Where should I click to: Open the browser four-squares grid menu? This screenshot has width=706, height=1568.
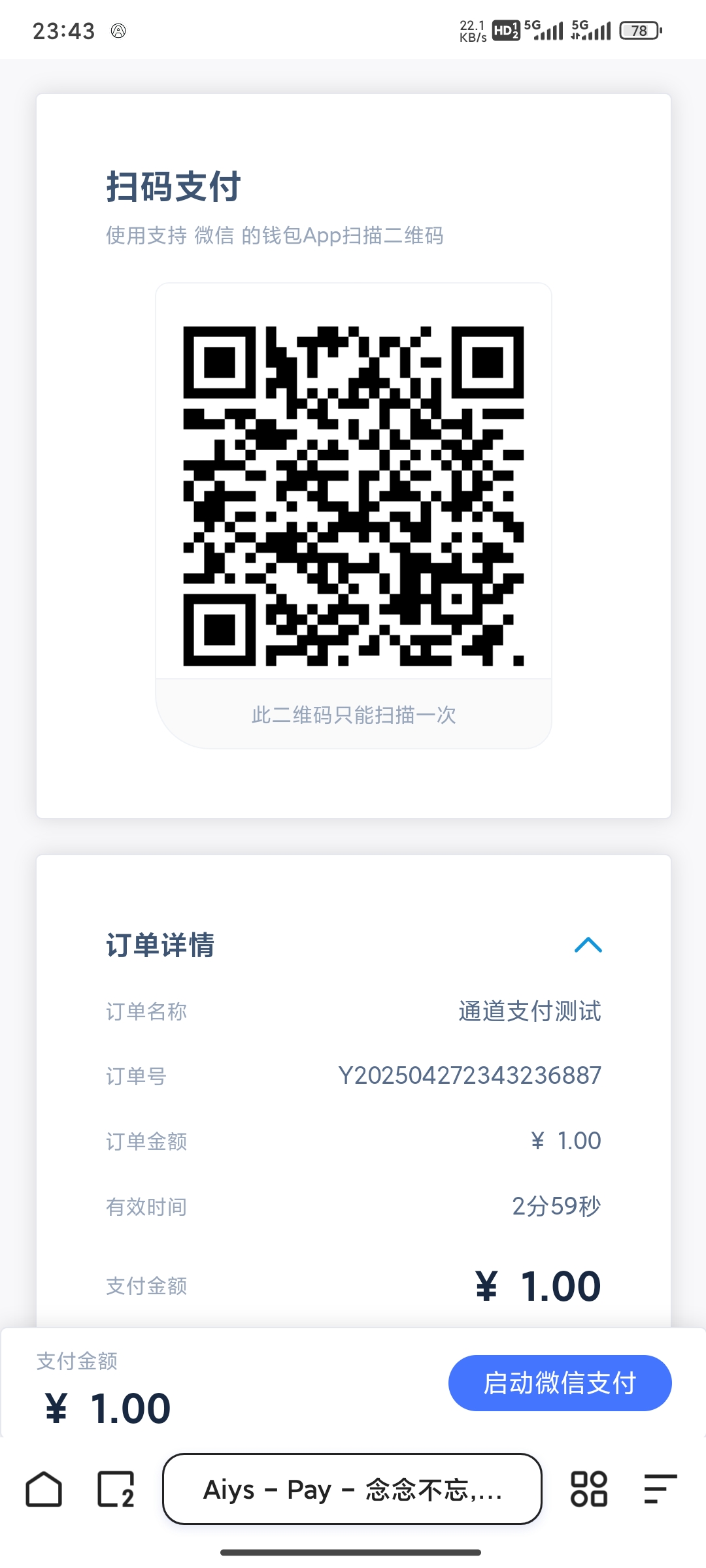pos(589,1489)
